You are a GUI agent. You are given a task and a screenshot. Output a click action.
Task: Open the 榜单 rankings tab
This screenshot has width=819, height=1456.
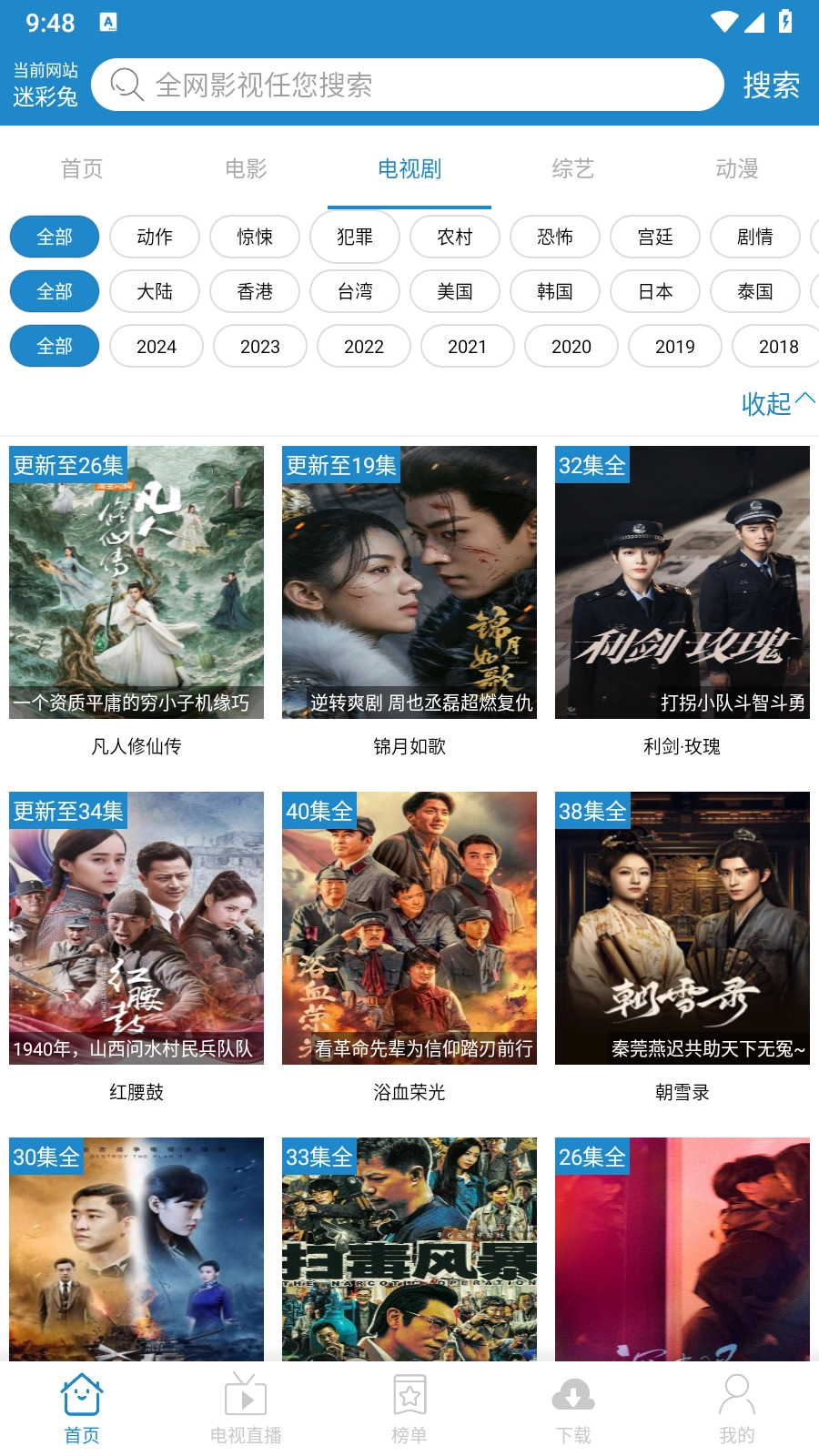coord(409,1409)
